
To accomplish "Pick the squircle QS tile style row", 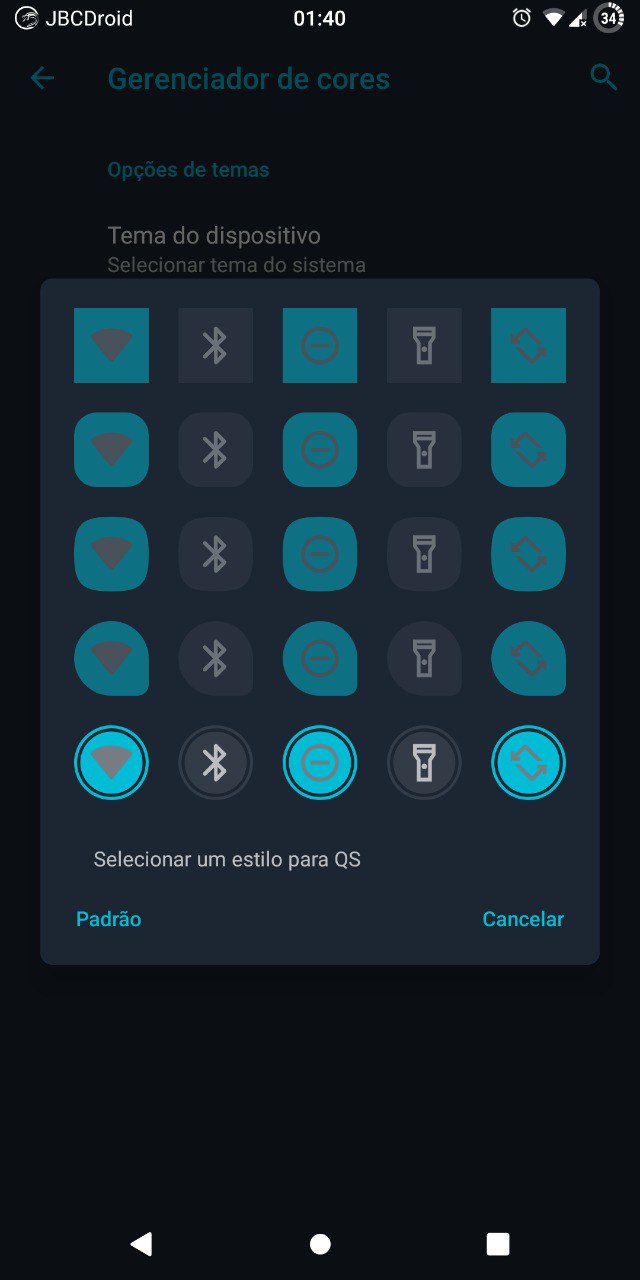I will click(x=320, y=554).
